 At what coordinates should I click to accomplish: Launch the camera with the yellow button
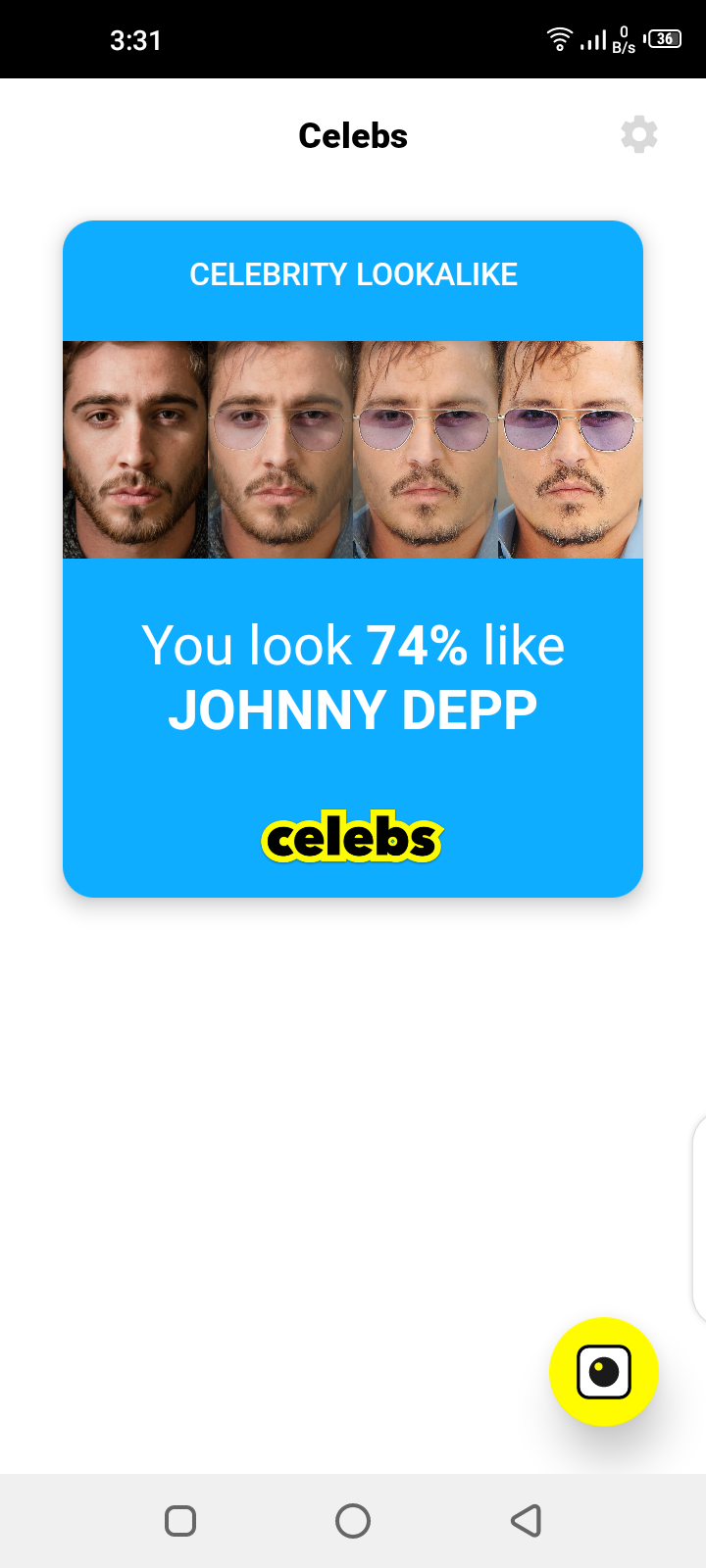pos(603,1371)
